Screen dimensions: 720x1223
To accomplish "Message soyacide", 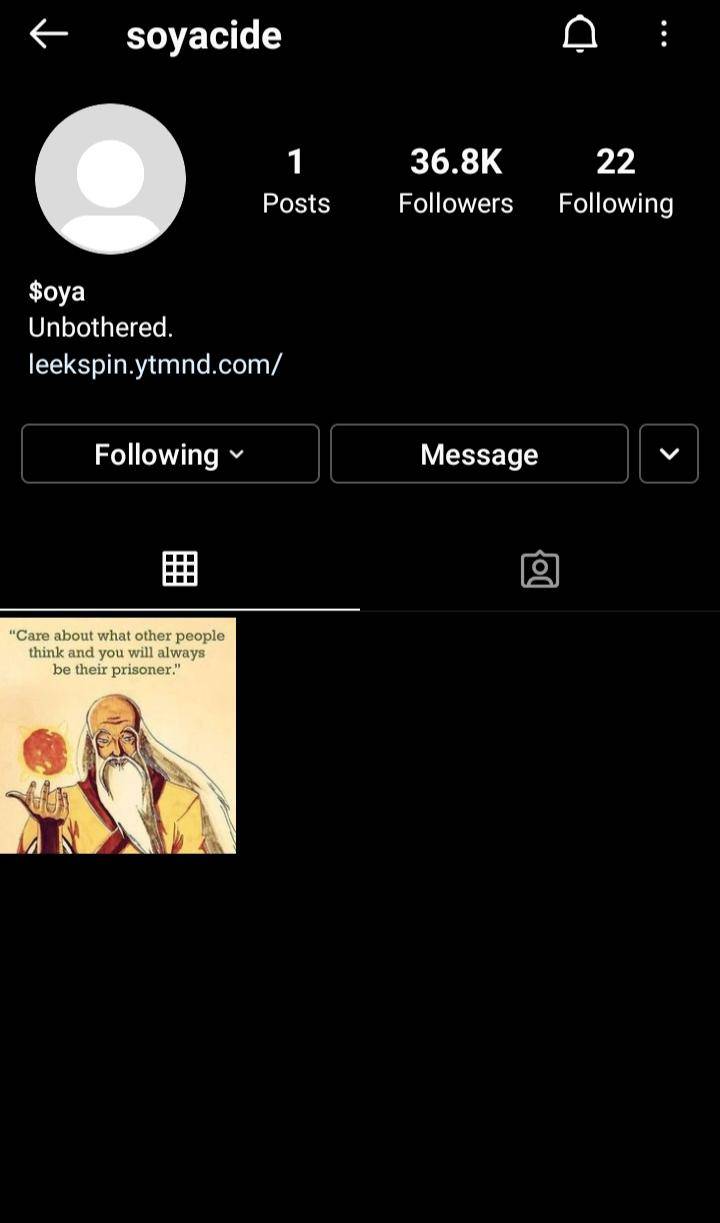I will 479,454.
